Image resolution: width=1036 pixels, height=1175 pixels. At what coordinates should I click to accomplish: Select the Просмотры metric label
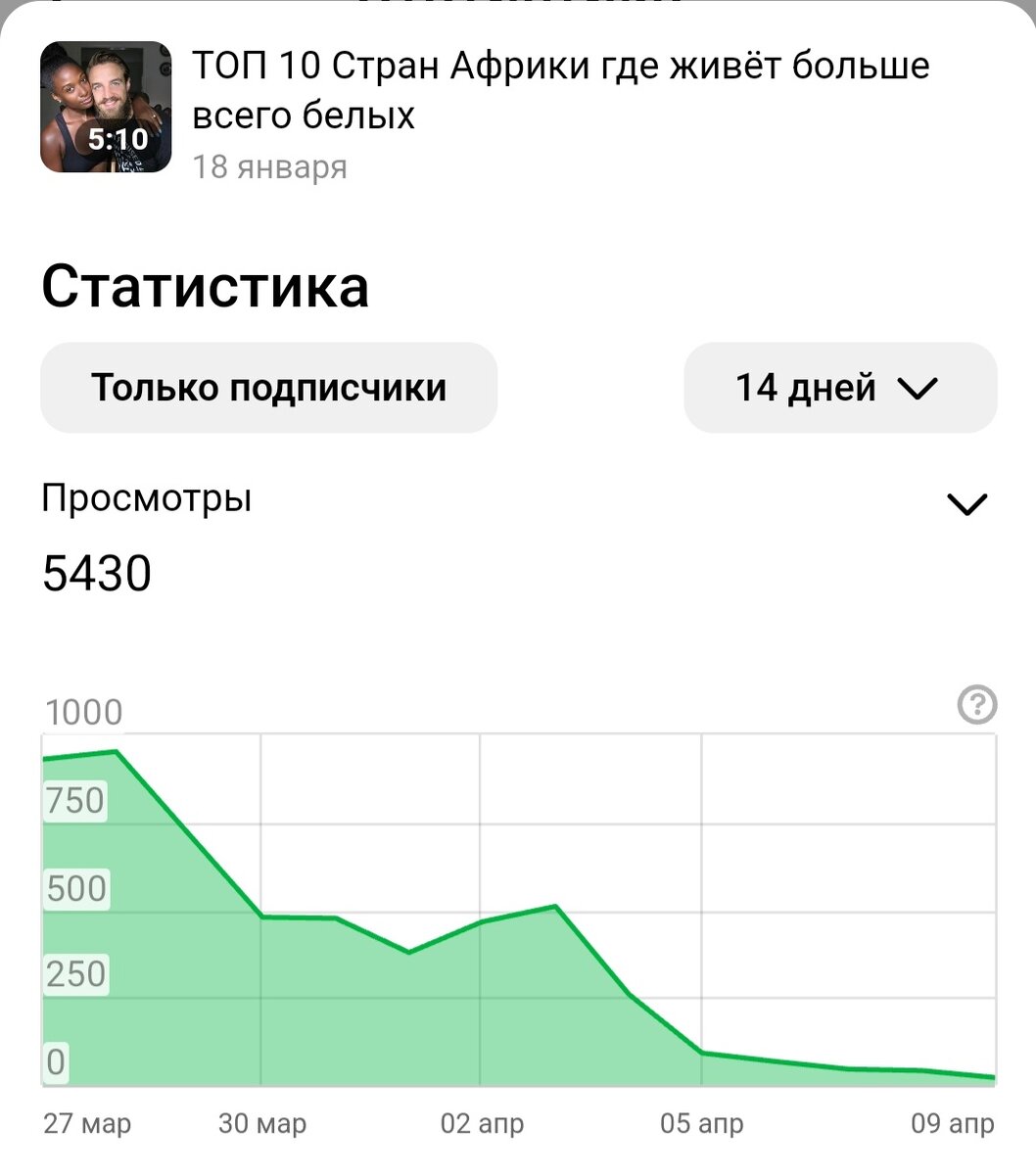tap(145, 497)
